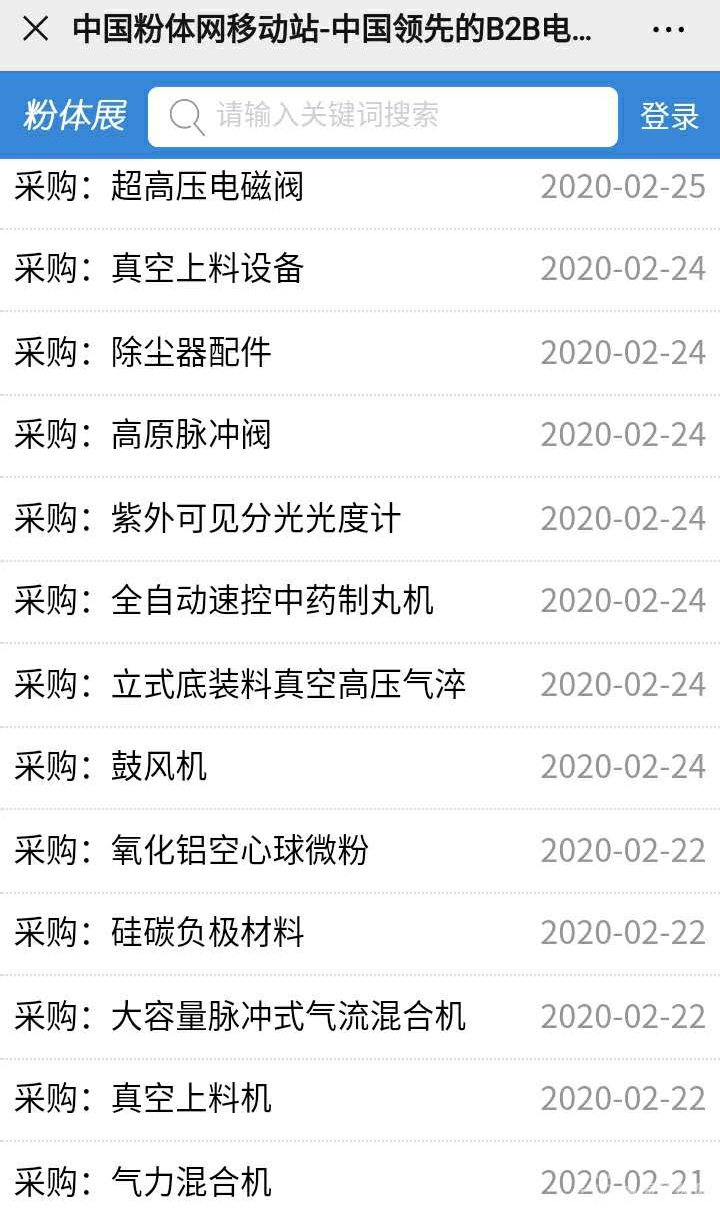Select the 真空上料机 listing
This screenshot has height=1217, width=720.
(x=191, y=1099)
